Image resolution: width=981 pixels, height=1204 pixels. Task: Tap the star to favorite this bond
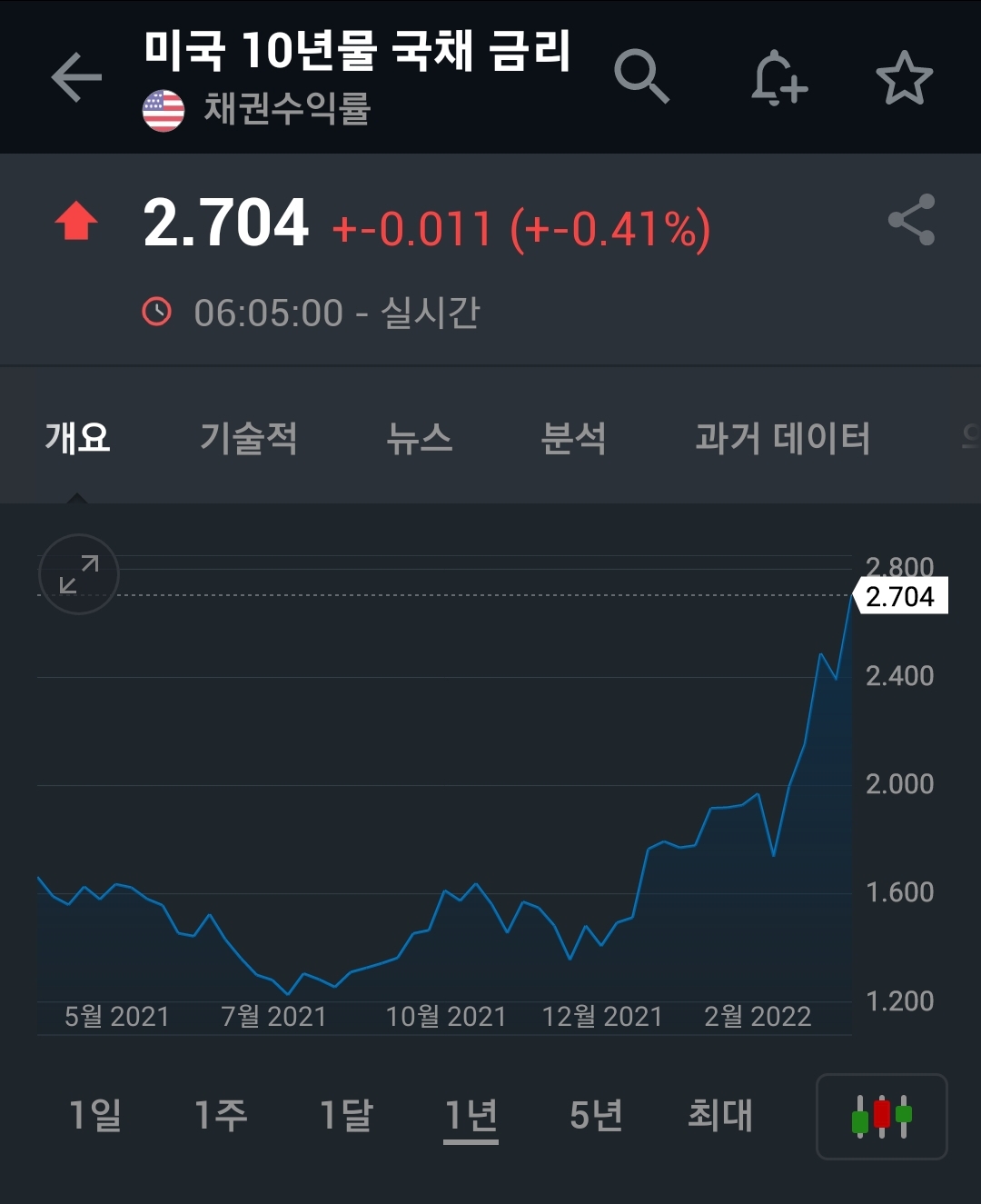[906, 79]
